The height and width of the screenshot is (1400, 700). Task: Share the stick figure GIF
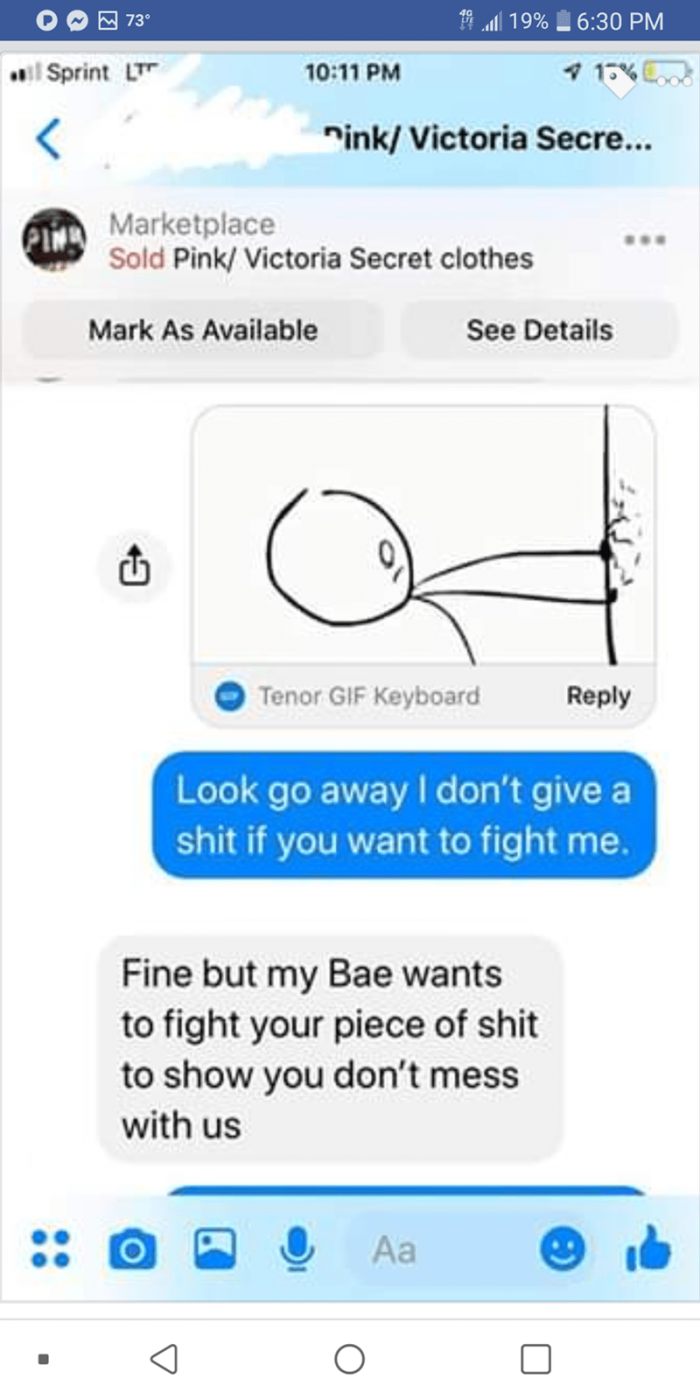[x=133, y=566]
